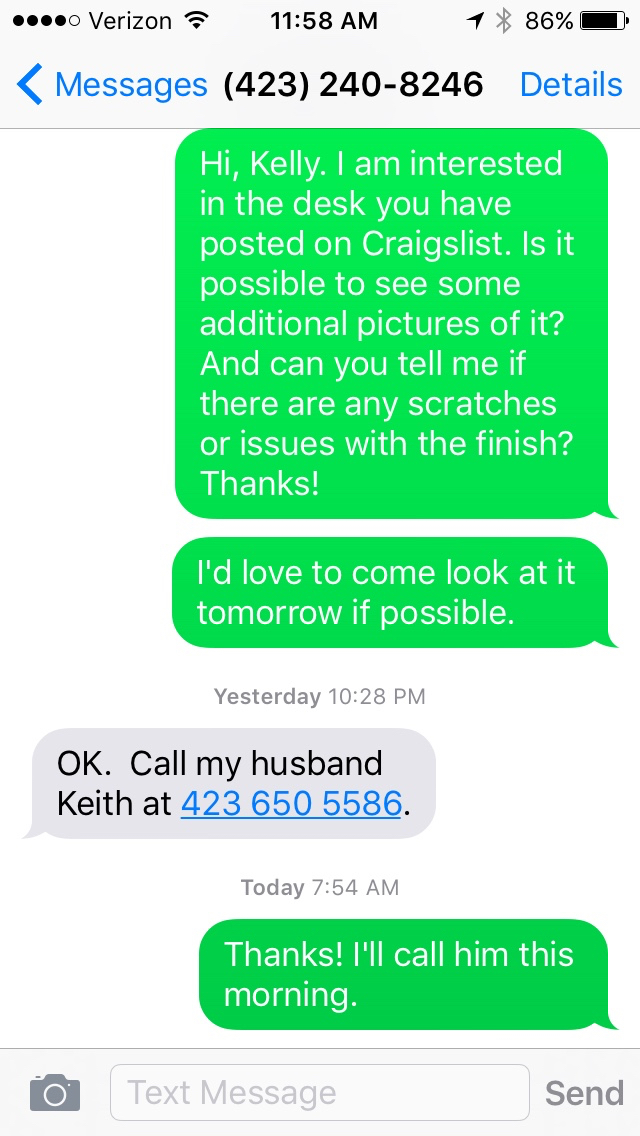Tap the phone number link 423 650 5586
This screenshot has width=640, height=1136.
291,803
